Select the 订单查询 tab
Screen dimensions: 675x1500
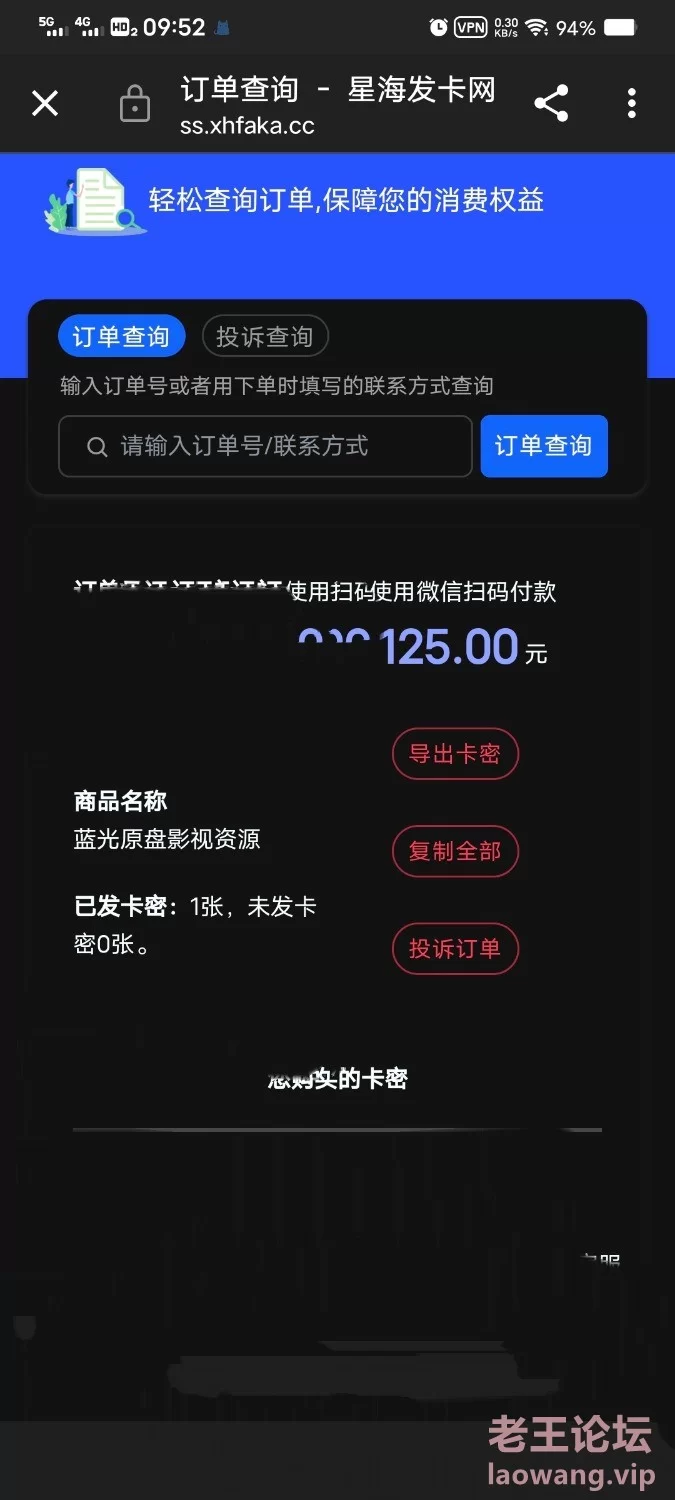pyautogui.click(x=121, y=337)
